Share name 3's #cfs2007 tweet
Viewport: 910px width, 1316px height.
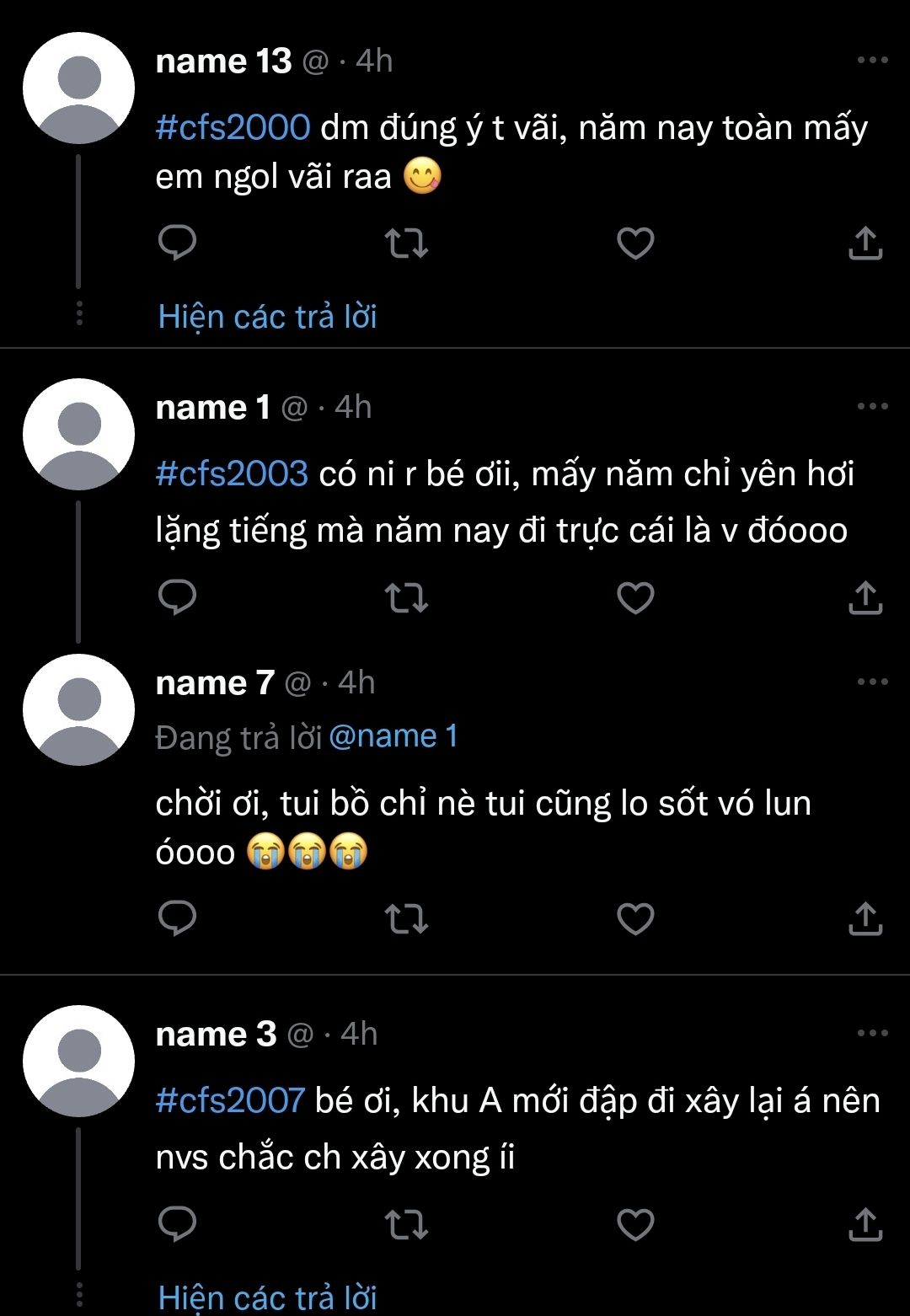[864, 1224]
